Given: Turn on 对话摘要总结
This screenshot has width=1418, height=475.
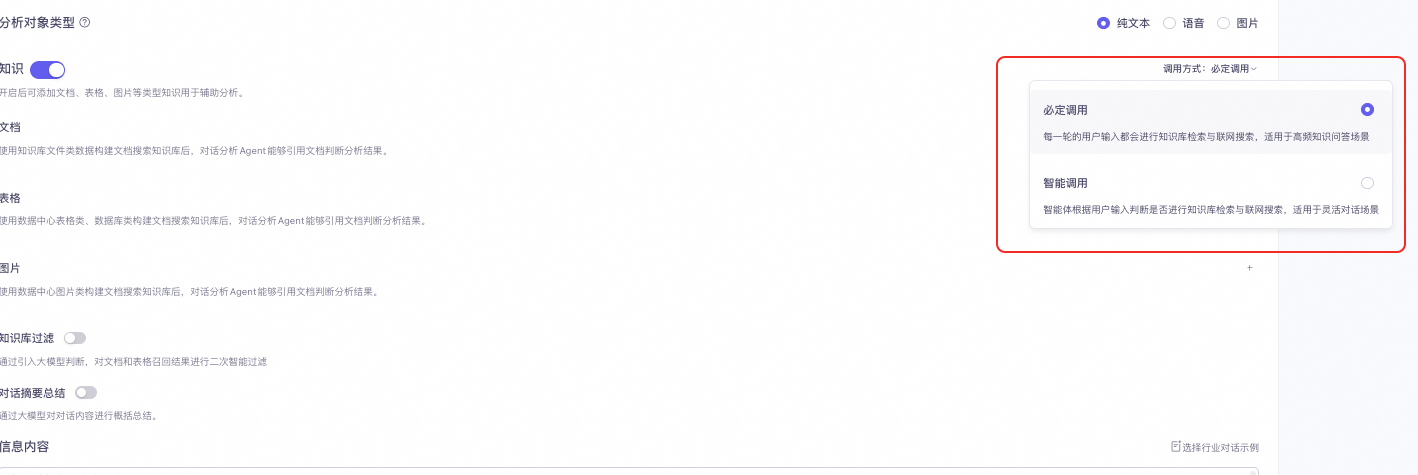Looking at the screenshot, I should tap(85, 393).
